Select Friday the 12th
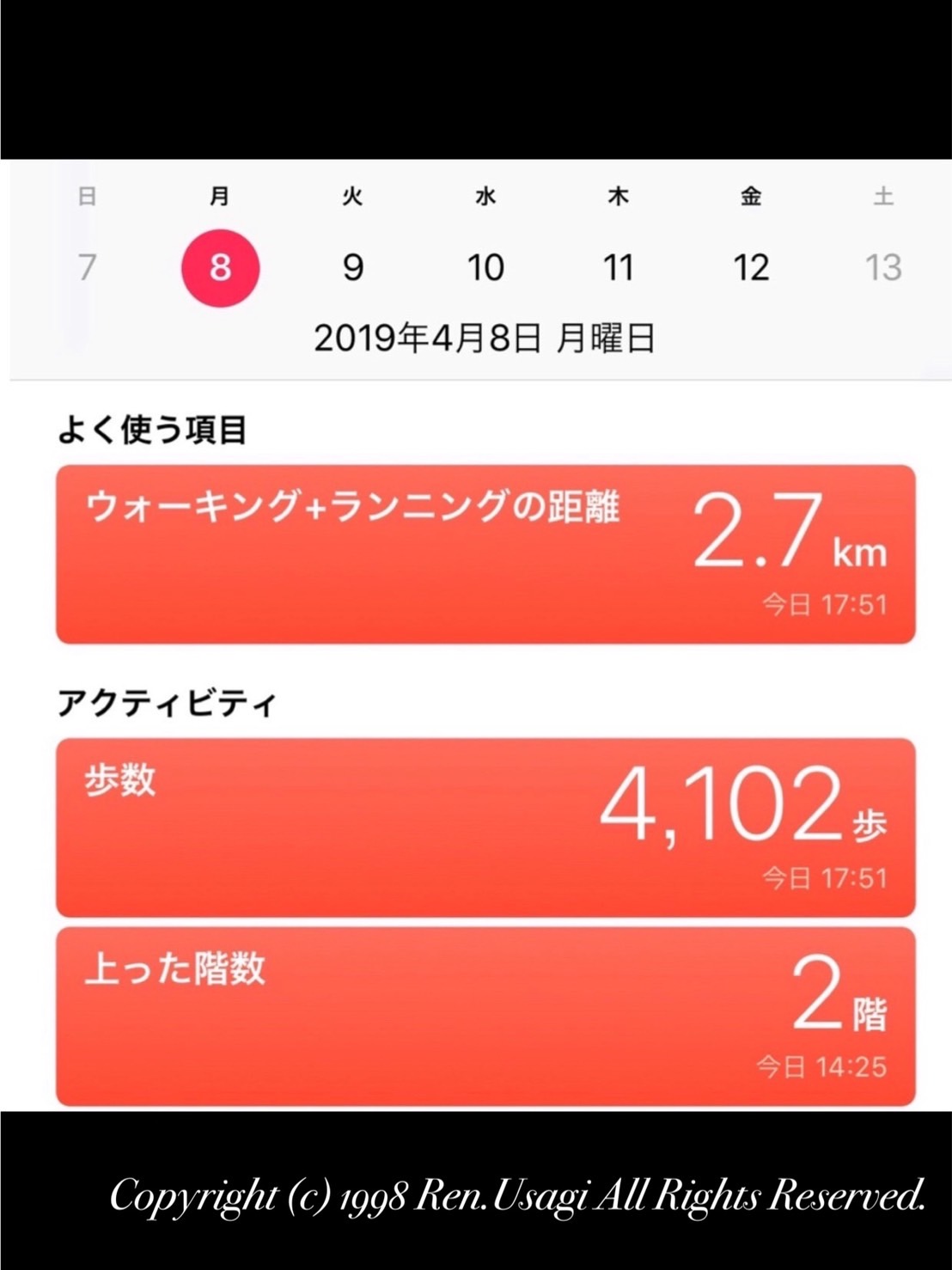Viewport: 952px width, 1270px height. pos(751,267)
